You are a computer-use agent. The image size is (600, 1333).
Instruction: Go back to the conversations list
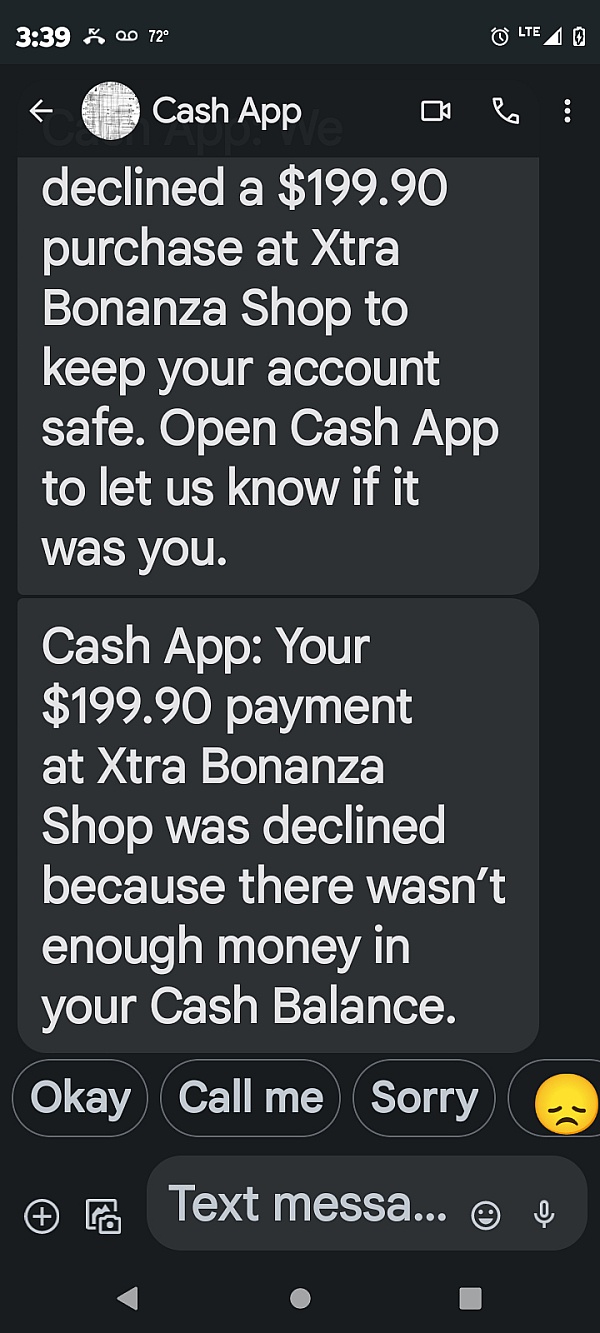[41, 111]
